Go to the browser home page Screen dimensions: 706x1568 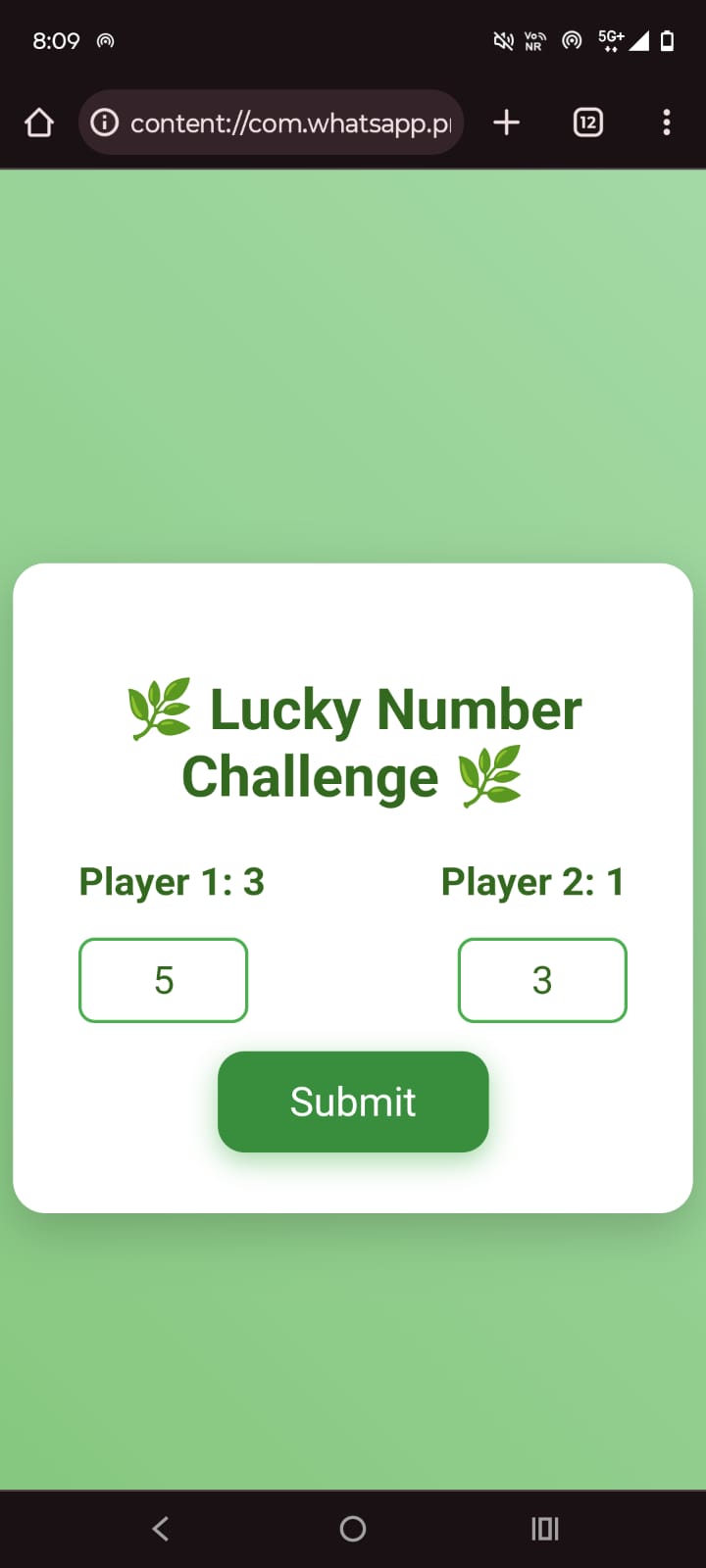coord(39,122)
